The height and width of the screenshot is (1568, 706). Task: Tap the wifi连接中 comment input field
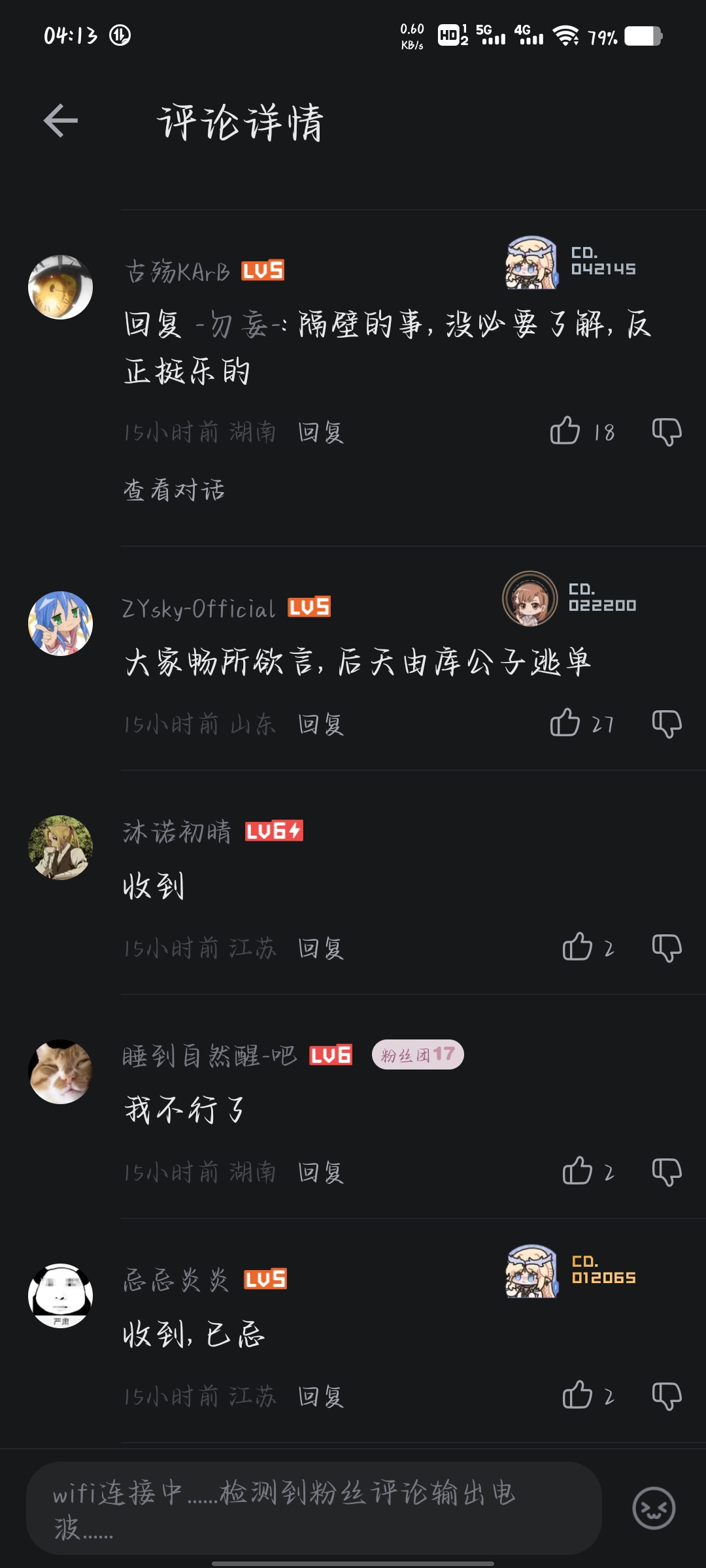point(314,1508)
